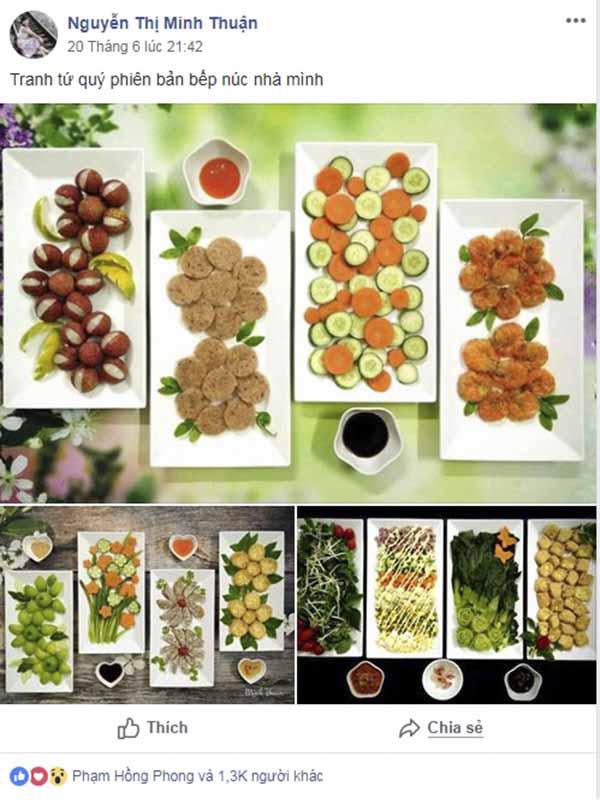Open Nguyễn Thị Minh Thuận's profile name link

(161, 23)
